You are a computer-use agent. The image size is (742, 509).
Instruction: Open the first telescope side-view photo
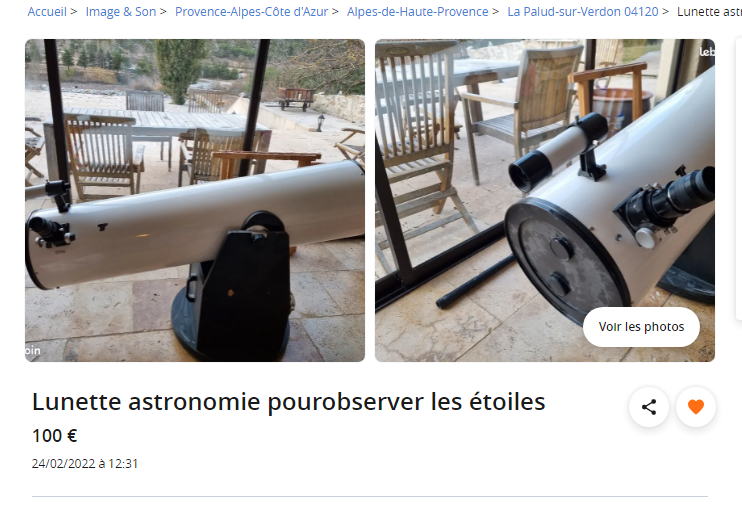click(x=195, y=200)
